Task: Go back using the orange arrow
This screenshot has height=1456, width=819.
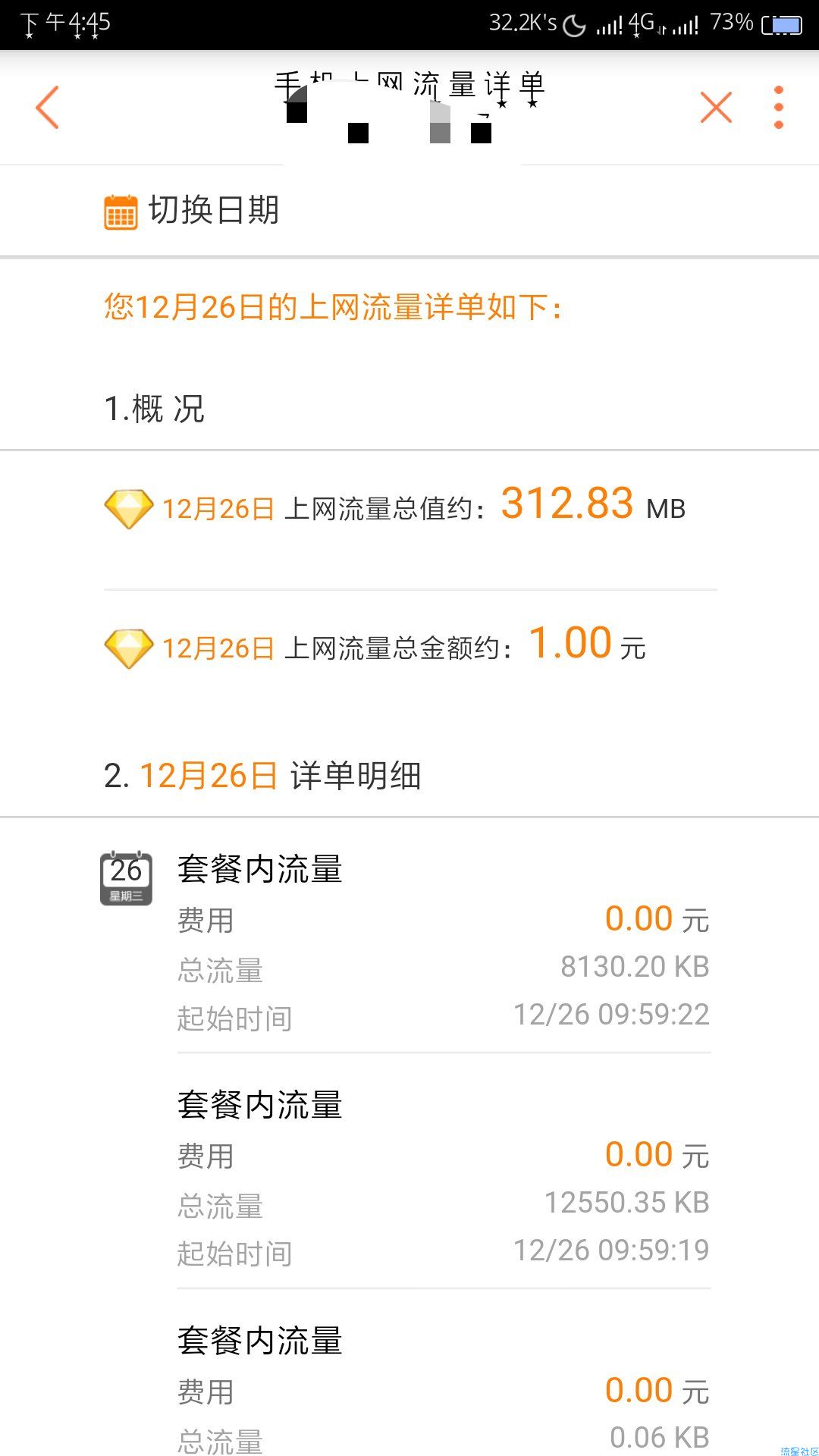Action: click(x=47, y=107)
